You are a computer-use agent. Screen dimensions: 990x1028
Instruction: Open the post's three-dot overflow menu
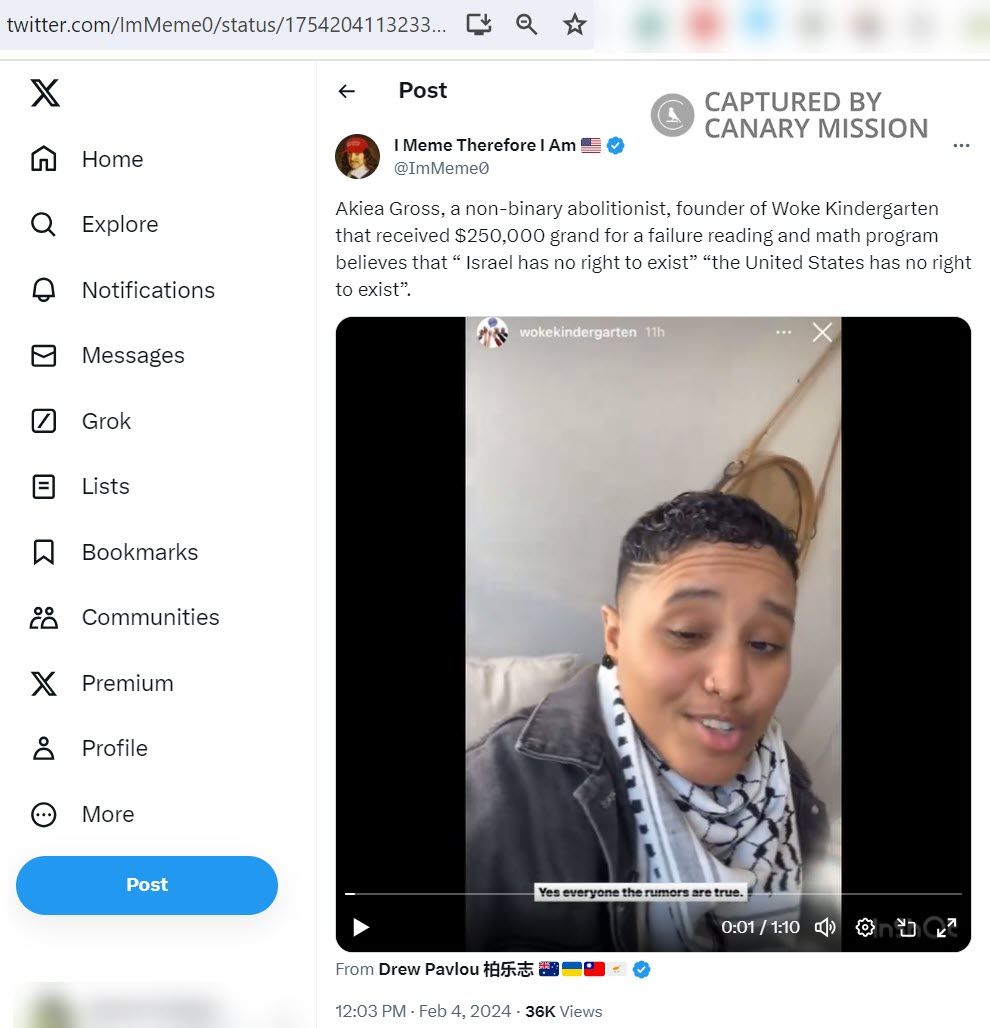click(961, 146)
